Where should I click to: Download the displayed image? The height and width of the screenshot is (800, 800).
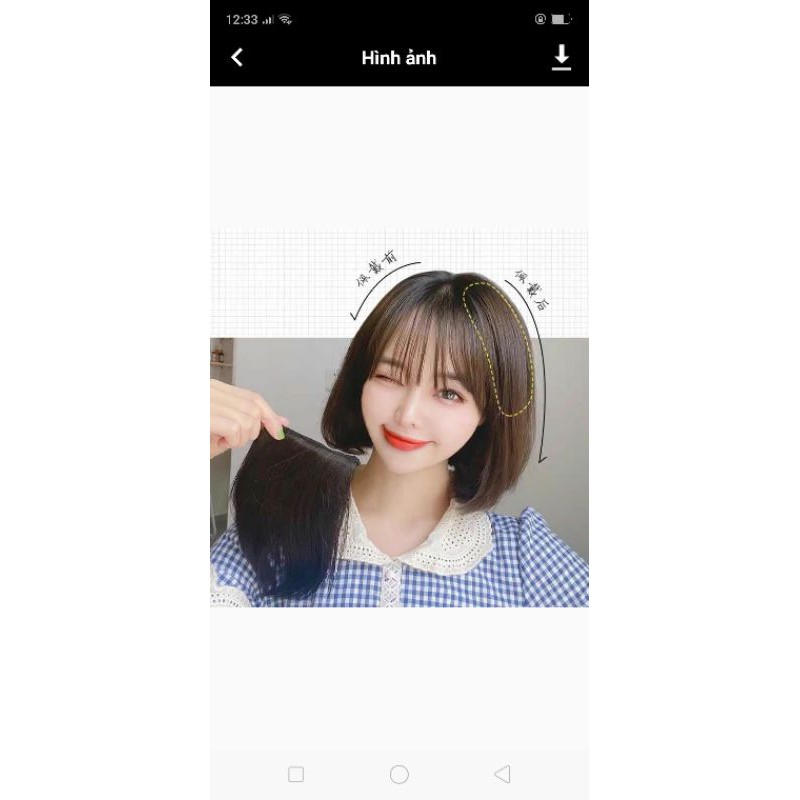[x=561, y=58]
